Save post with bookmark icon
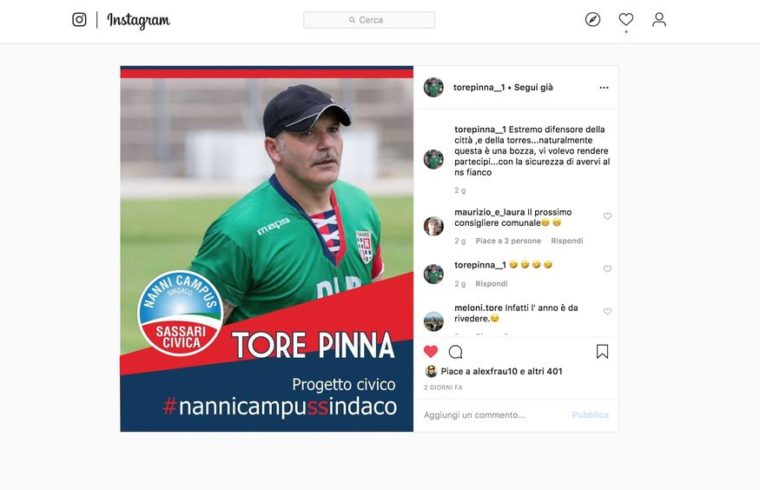 coord(602,352)
